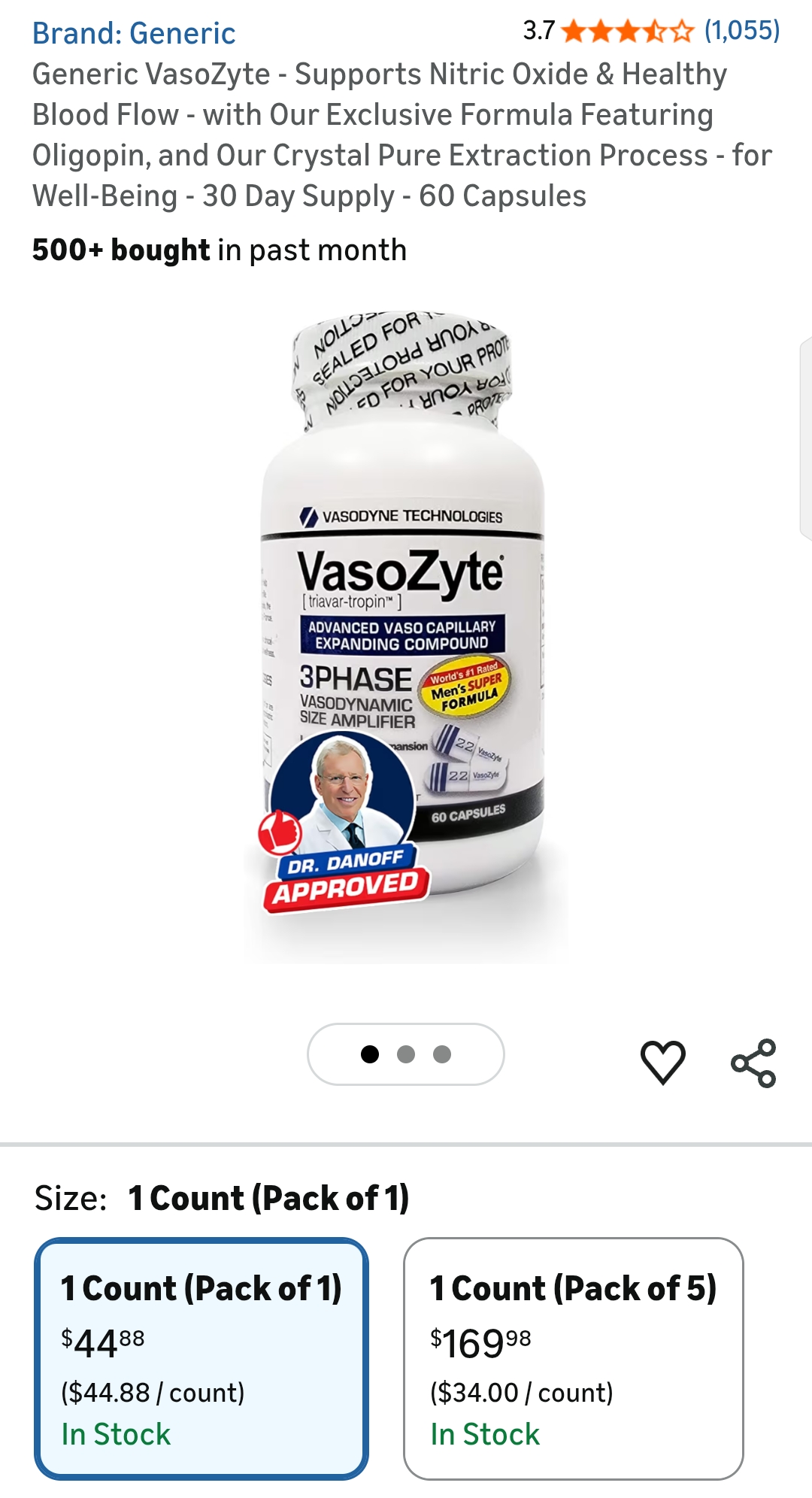Click the 500+ bought in past month text
The width and height of the screenshot is (812, 1498).
pos(217,249)
